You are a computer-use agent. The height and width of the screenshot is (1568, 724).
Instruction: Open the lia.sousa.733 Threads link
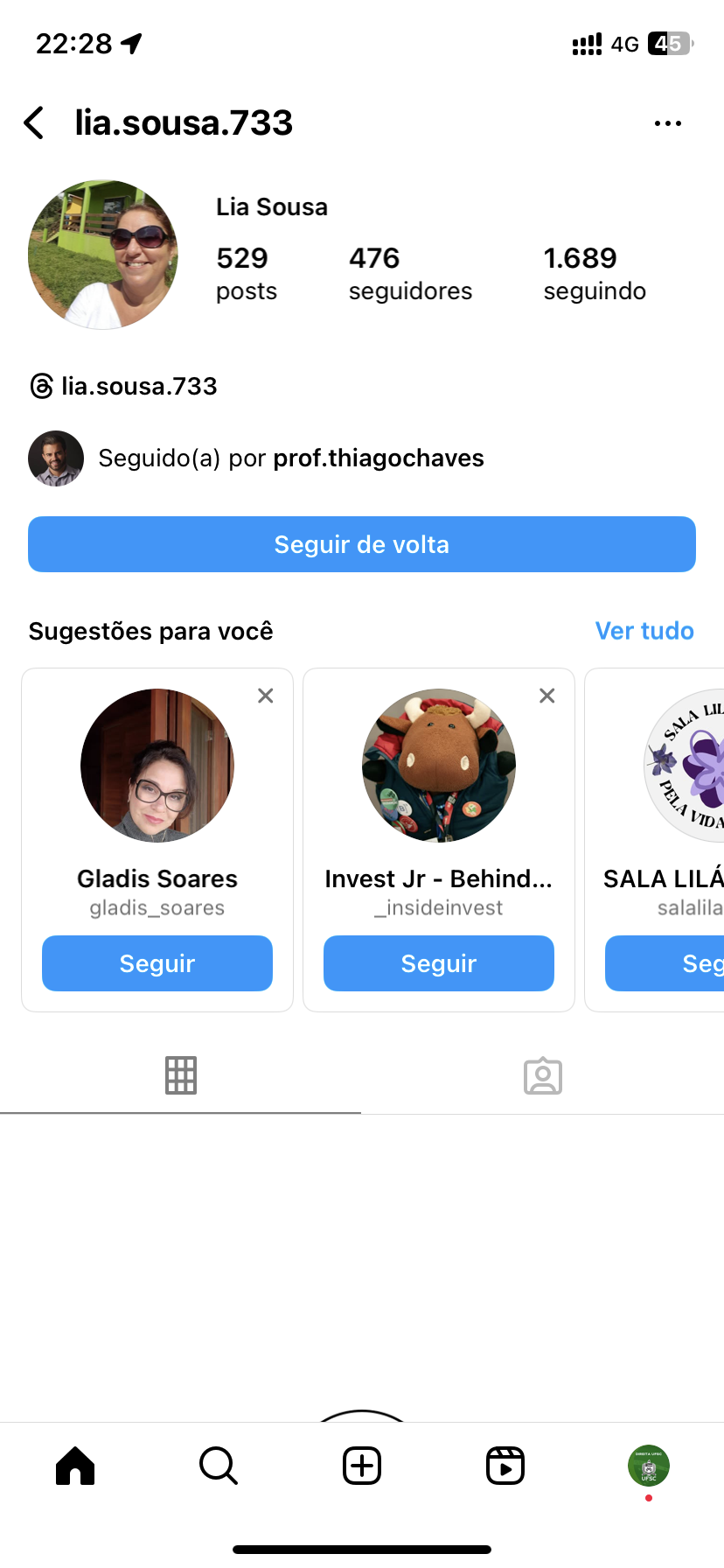[x=123, y=386]
